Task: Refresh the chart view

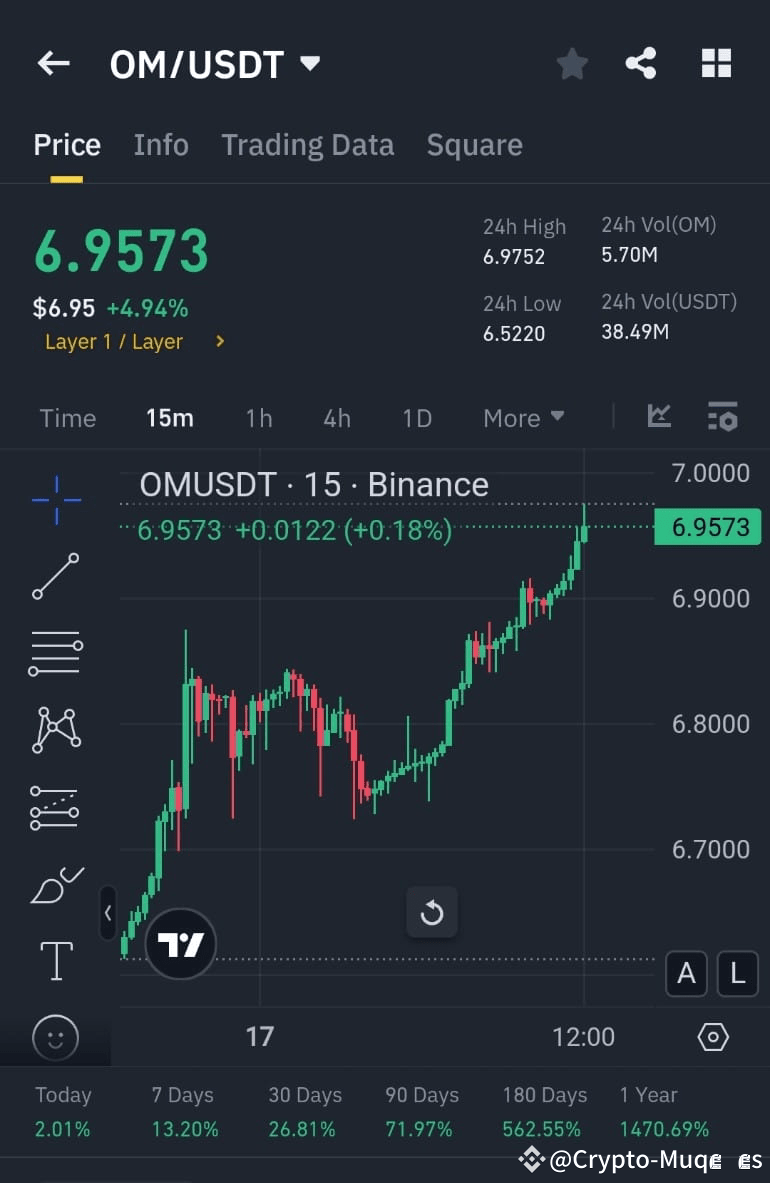Action: click(x=432, y=912)
